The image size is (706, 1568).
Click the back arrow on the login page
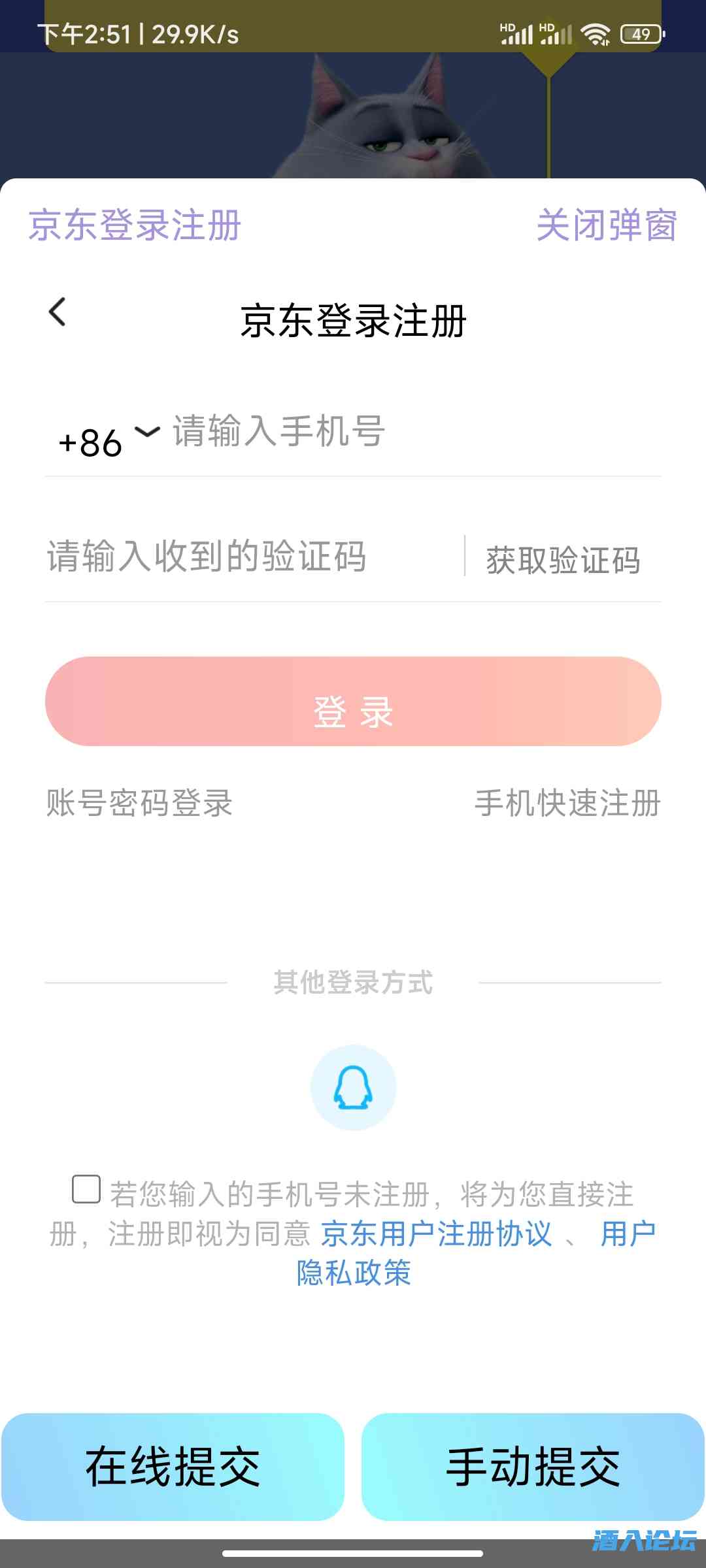pyautogui.click(x=58, y=312)
